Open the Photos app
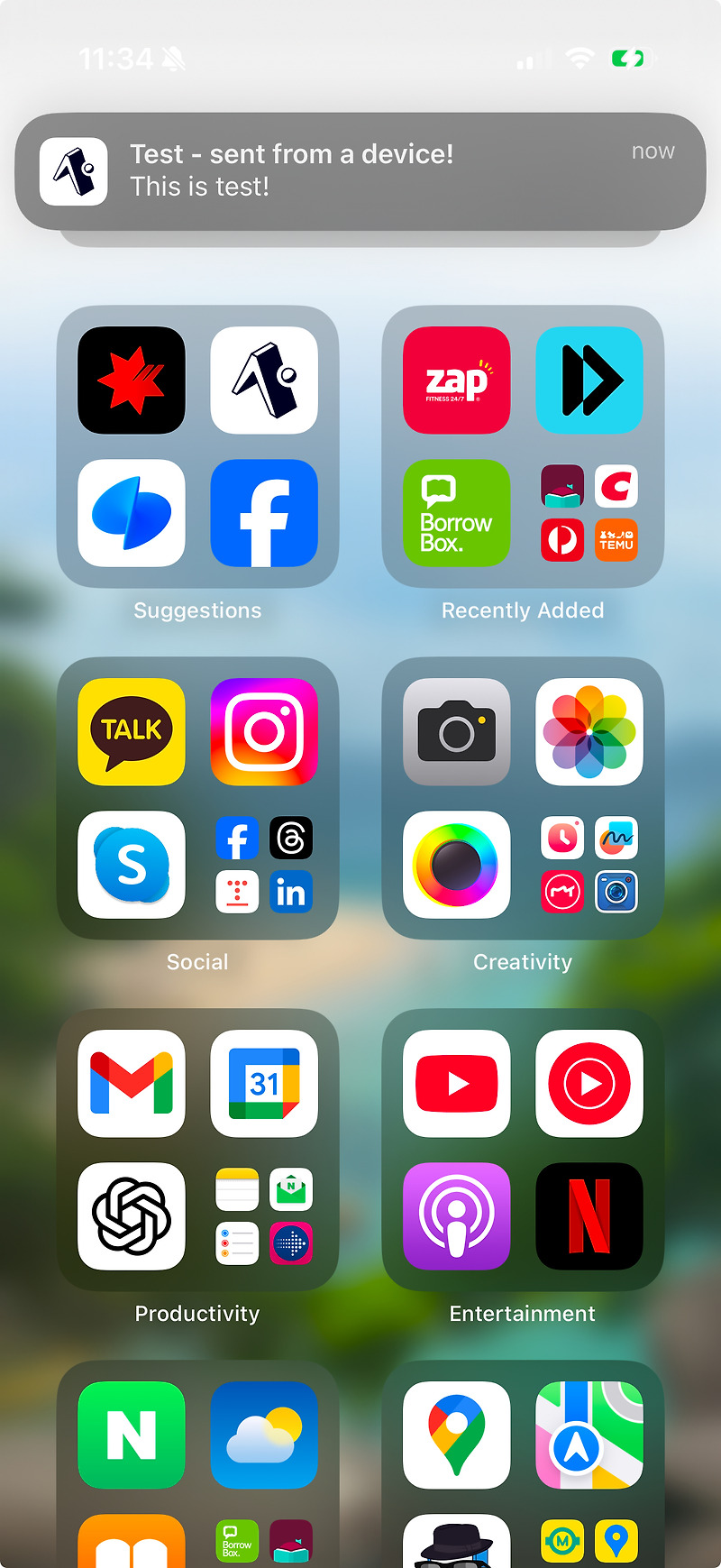This screenshot has height=1568, width=721. coord(589,731)
